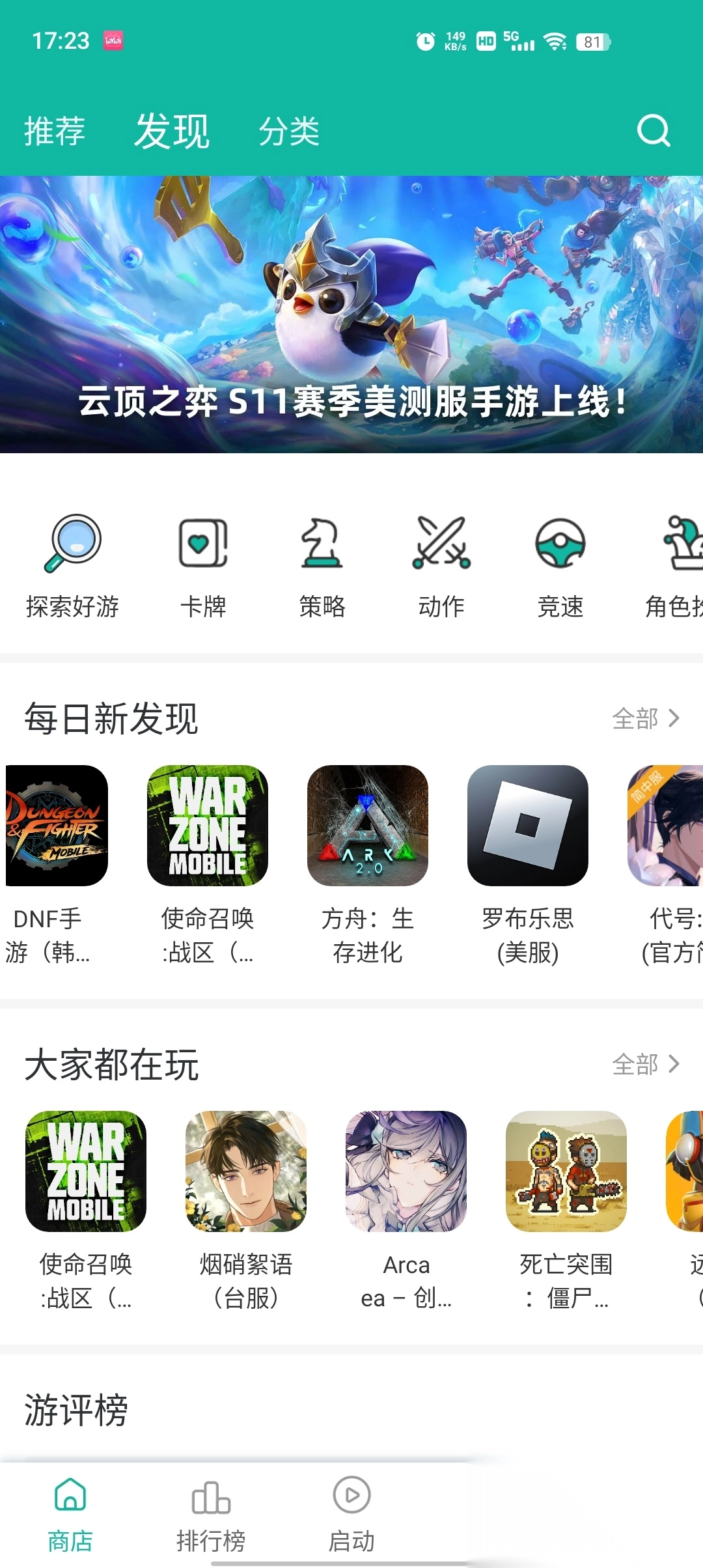Open the 云顶之弈 S11 banner
Viewport: 703px width, 1568px height.
[x=351, y=315]
